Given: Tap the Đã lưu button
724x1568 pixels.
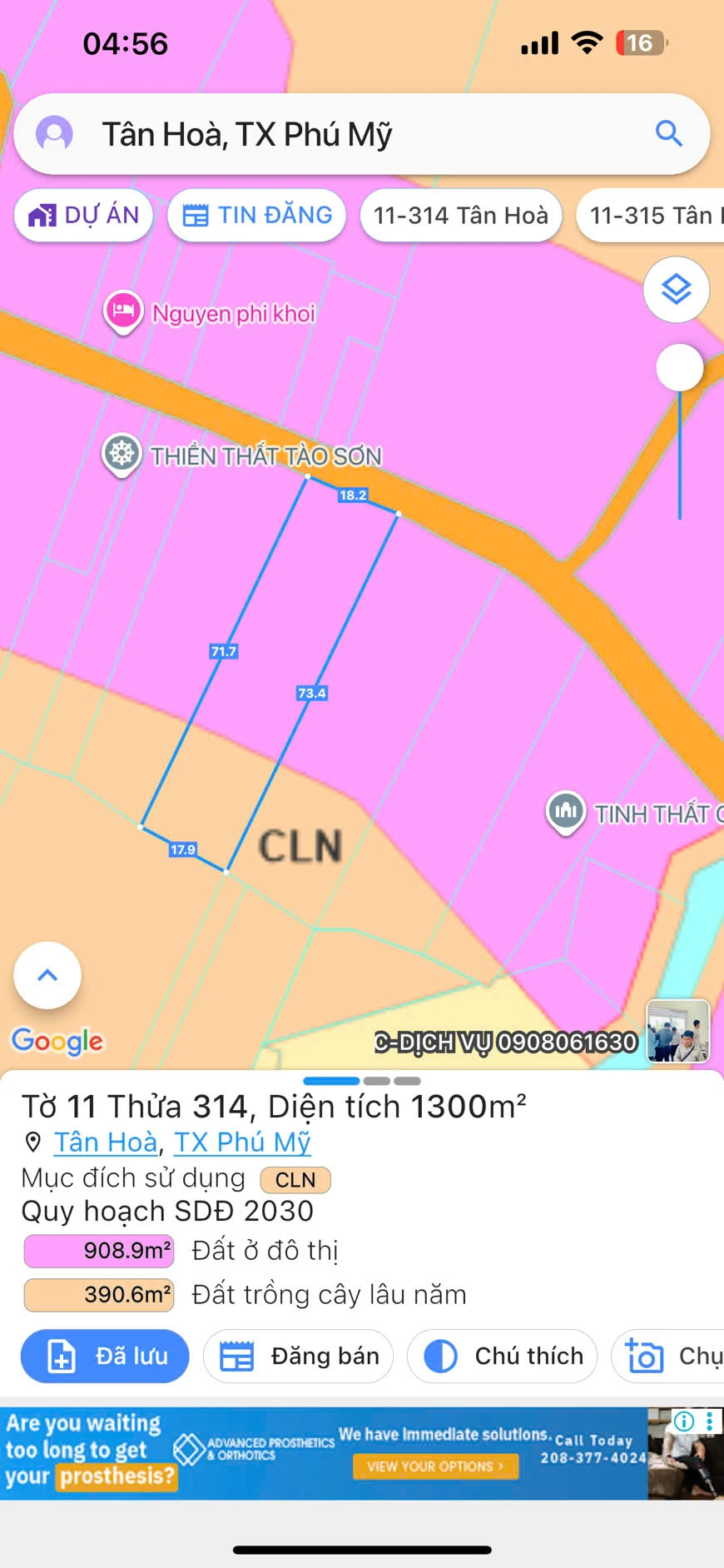Looking at the screenshot, I should tap(106, 1356).
